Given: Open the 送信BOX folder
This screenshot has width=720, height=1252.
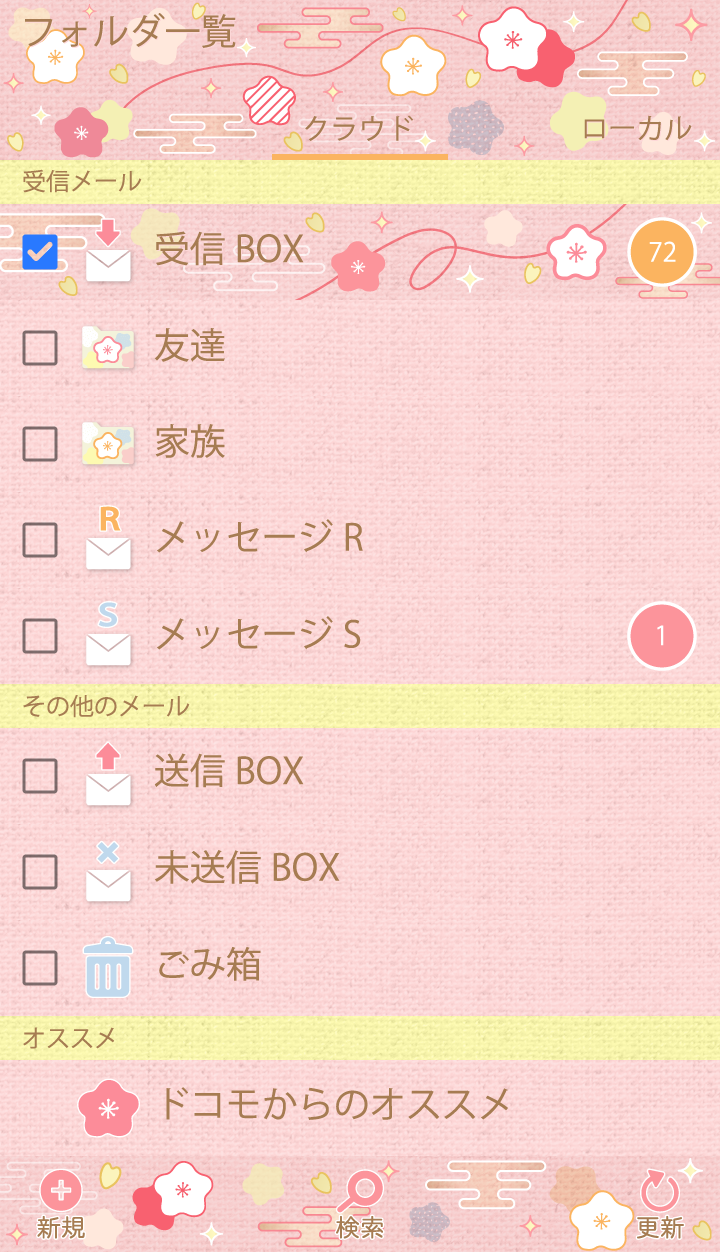Looking at the screenshot, I should 229,772.
